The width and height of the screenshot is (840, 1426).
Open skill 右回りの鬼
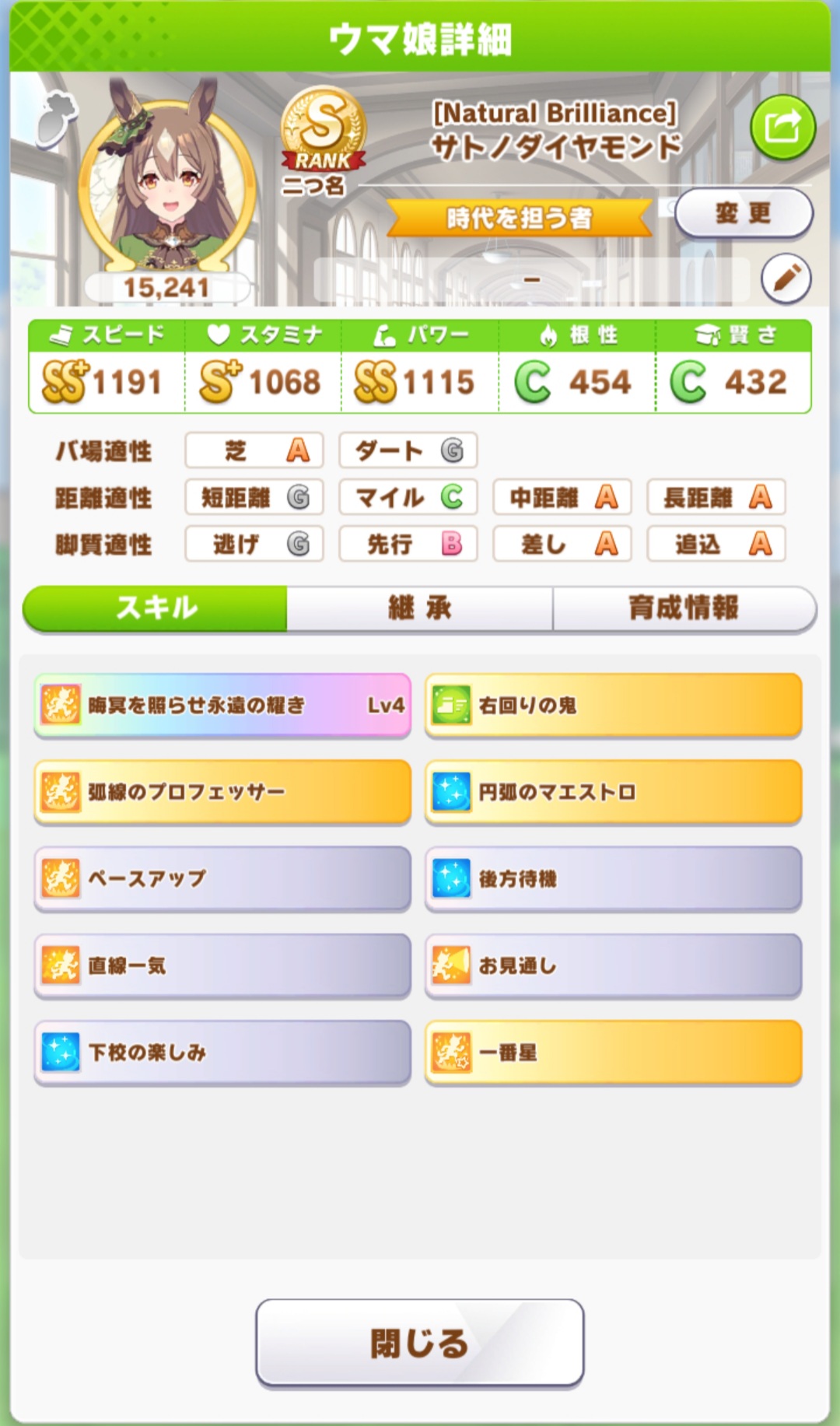[x=613, y=705]
